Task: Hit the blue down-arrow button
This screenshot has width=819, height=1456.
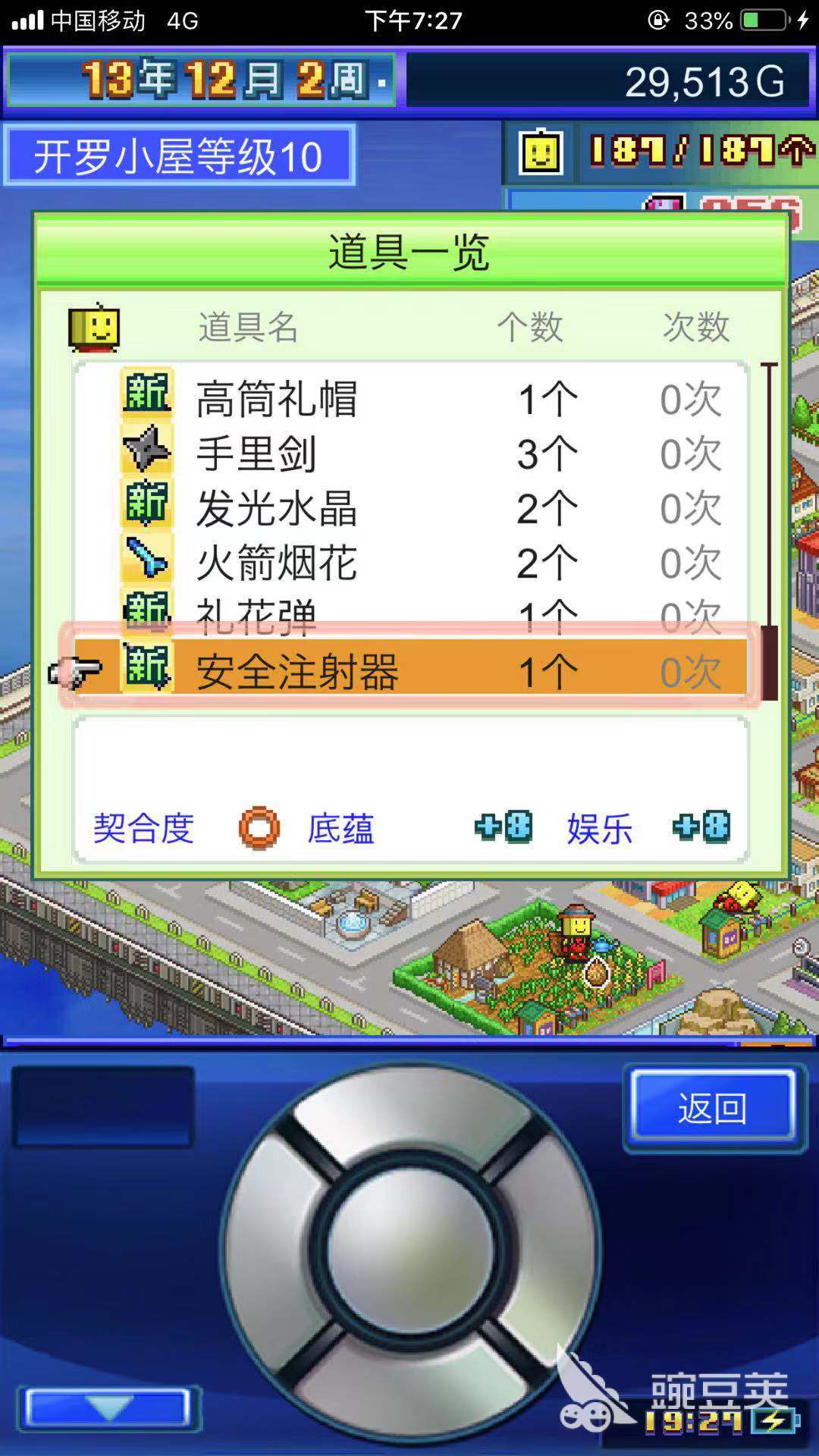Action: (x=108, y=1408)
